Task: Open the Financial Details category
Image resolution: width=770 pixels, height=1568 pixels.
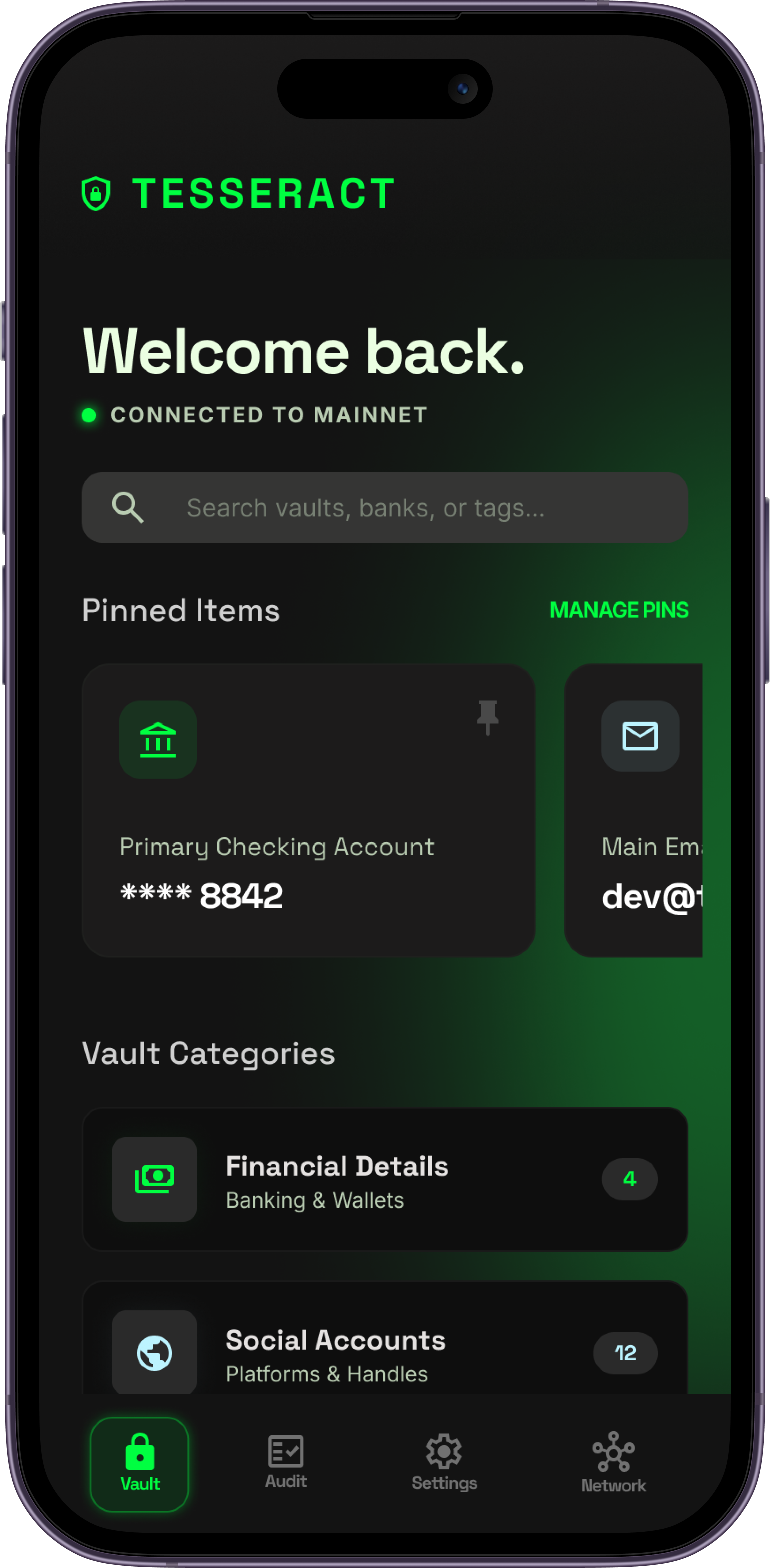Action: click(x=385, y=1179)
